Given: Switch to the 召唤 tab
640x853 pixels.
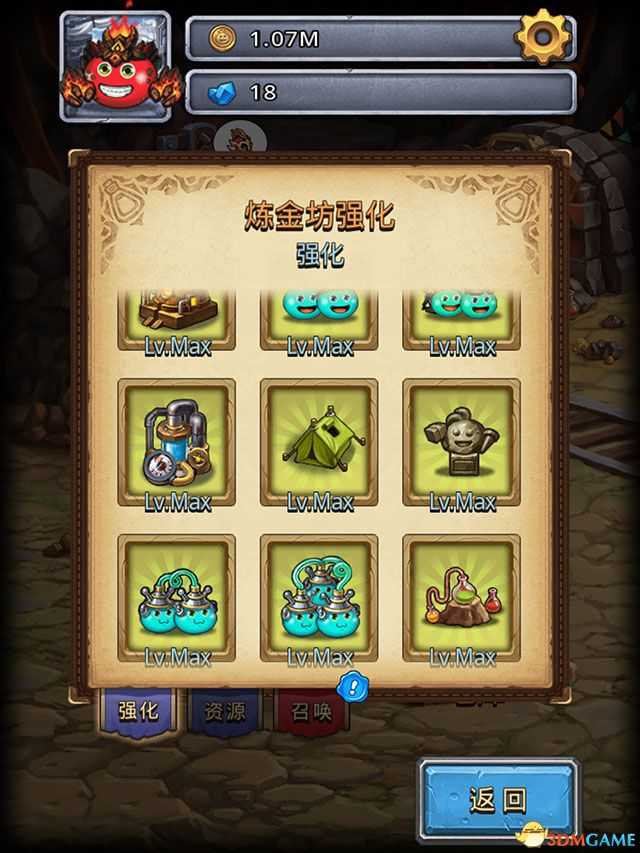Looking at the screenshot, I should [x=309, y=713].
